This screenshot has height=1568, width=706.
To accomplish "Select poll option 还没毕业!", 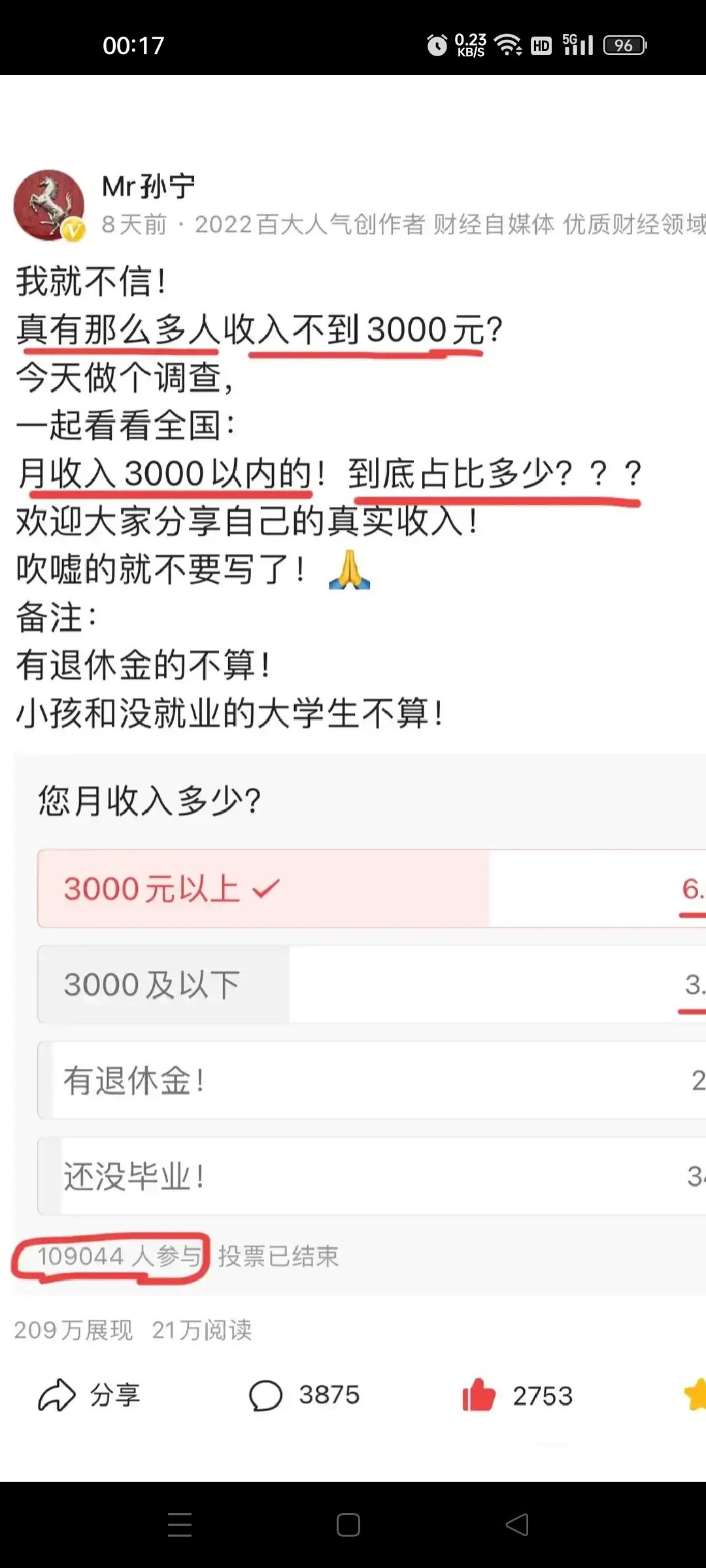I will (371, 1176).
